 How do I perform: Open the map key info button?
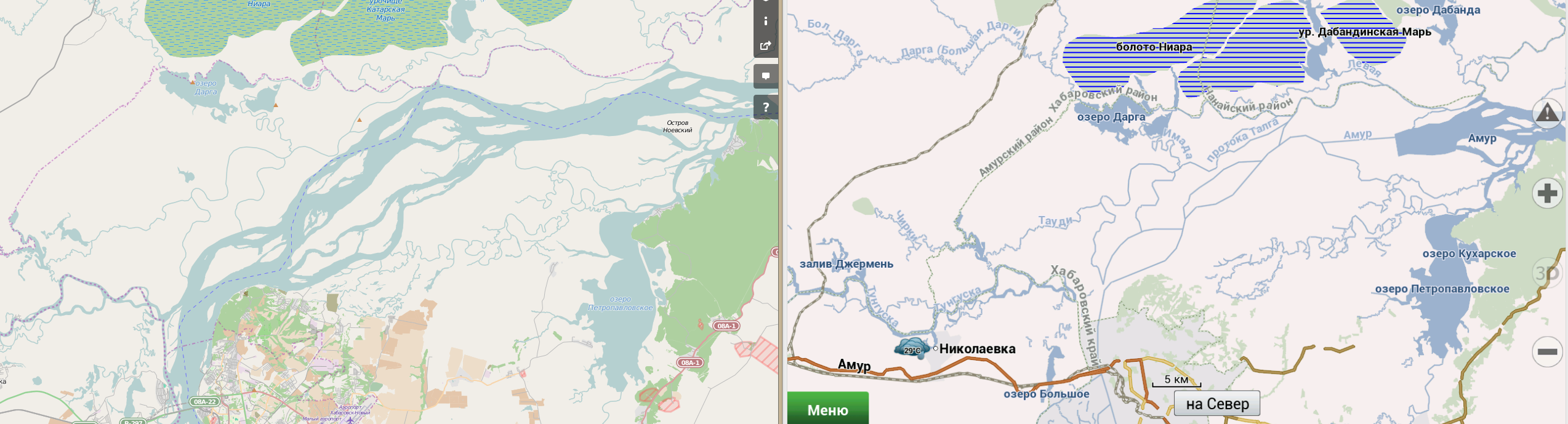765,21
